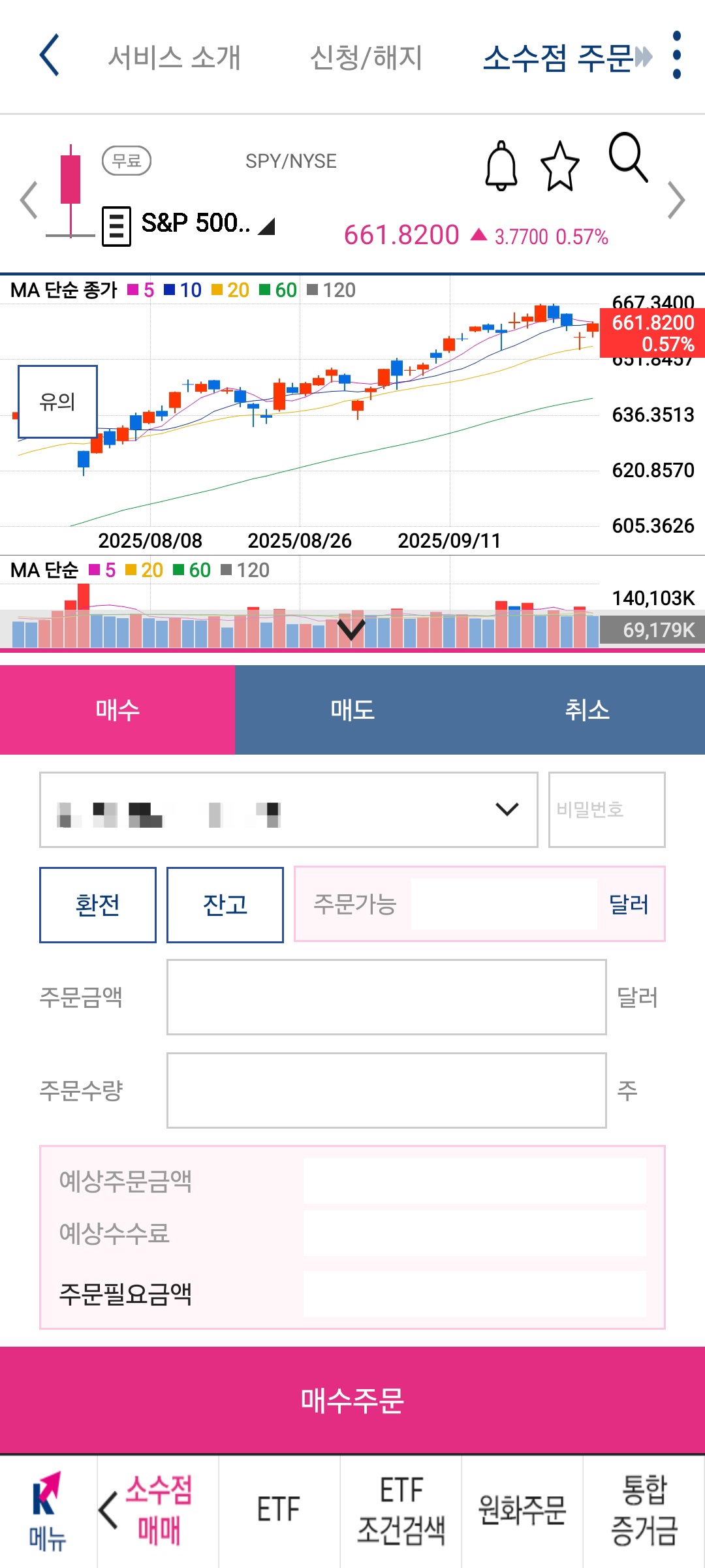Screen dimensions: 705x1568
Task: Open the price alert bell icon
Action: 501,165
